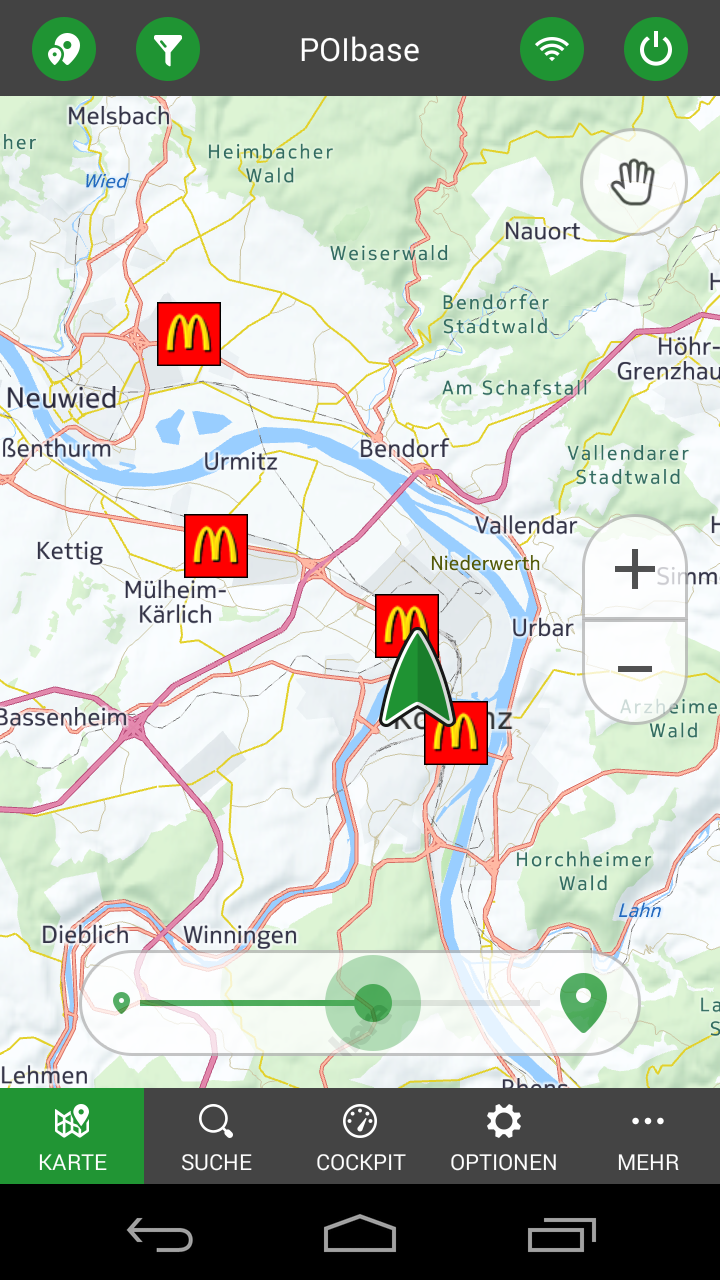Zoom out with the minus button
This screenshot has width=720, height=1280.
tap(634, 669)
